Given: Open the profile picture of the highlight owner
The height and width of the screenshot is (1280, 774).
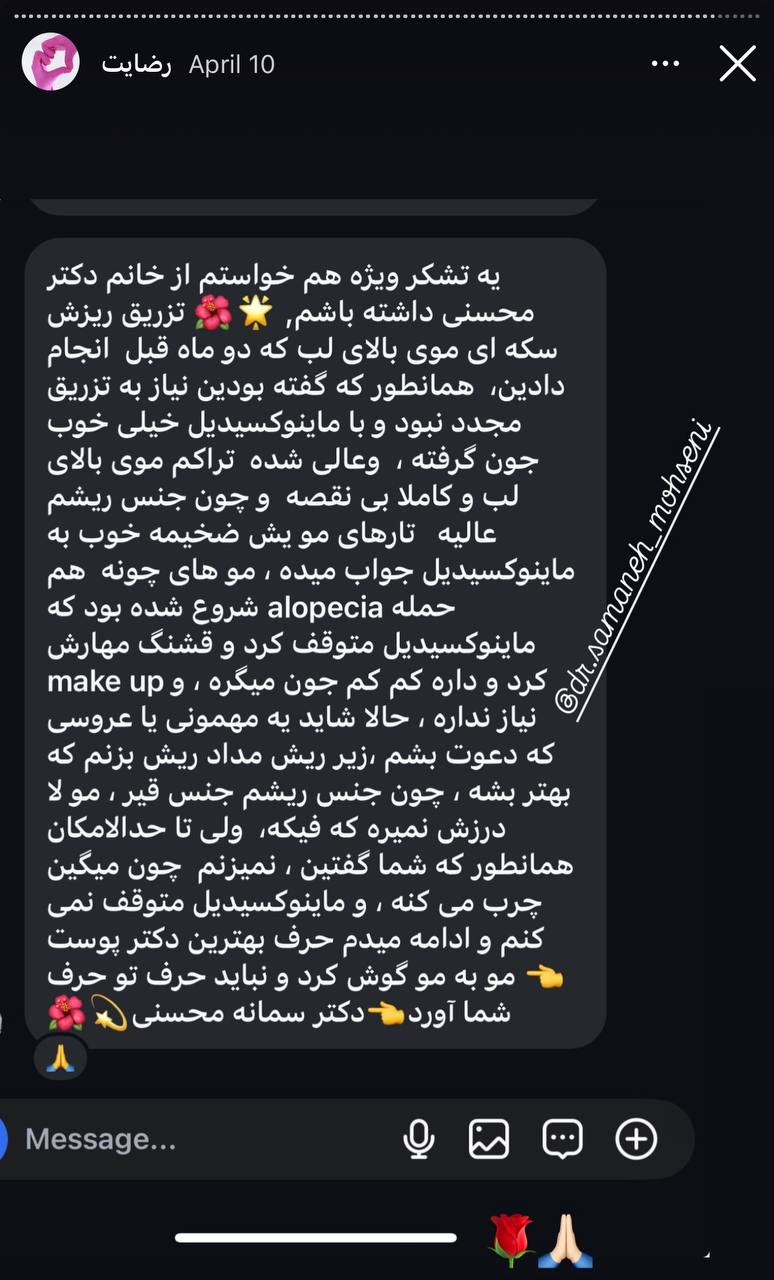Looking at the screenshot, I should click(x=51, y=62).
